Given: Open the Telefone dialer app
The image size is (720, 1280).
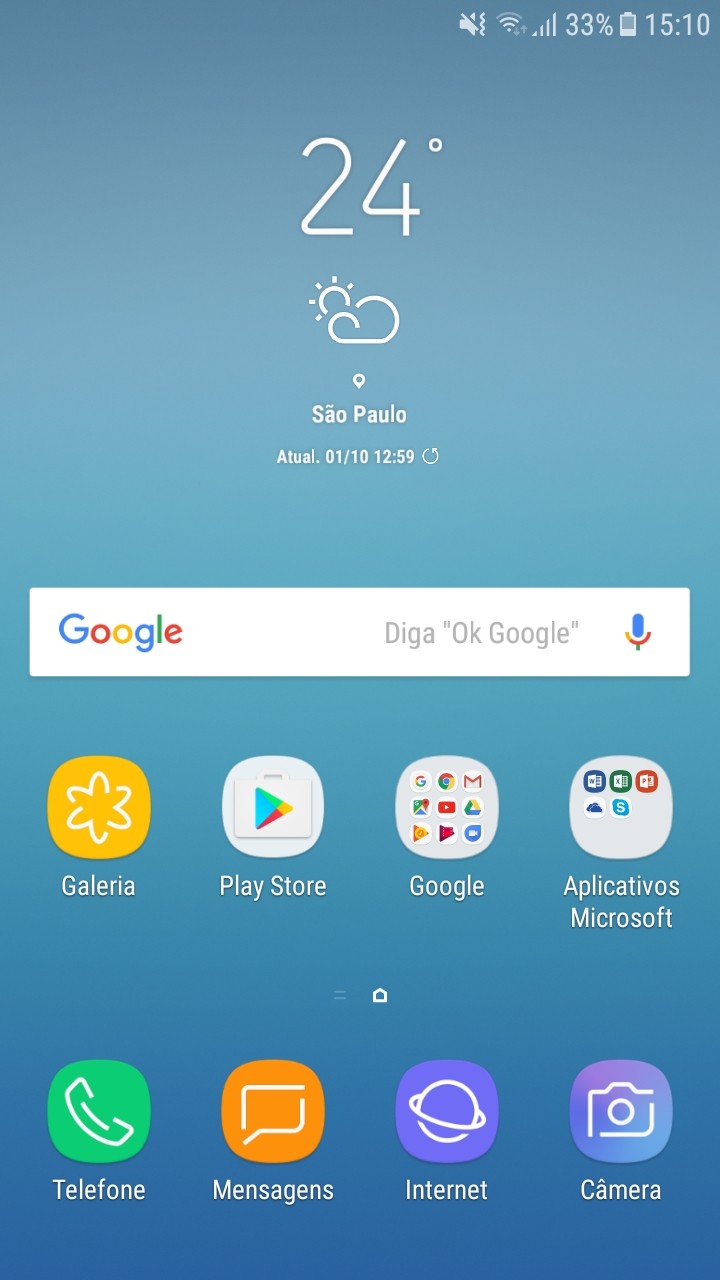Looking at the screenshot, I should click(98, 1112).
